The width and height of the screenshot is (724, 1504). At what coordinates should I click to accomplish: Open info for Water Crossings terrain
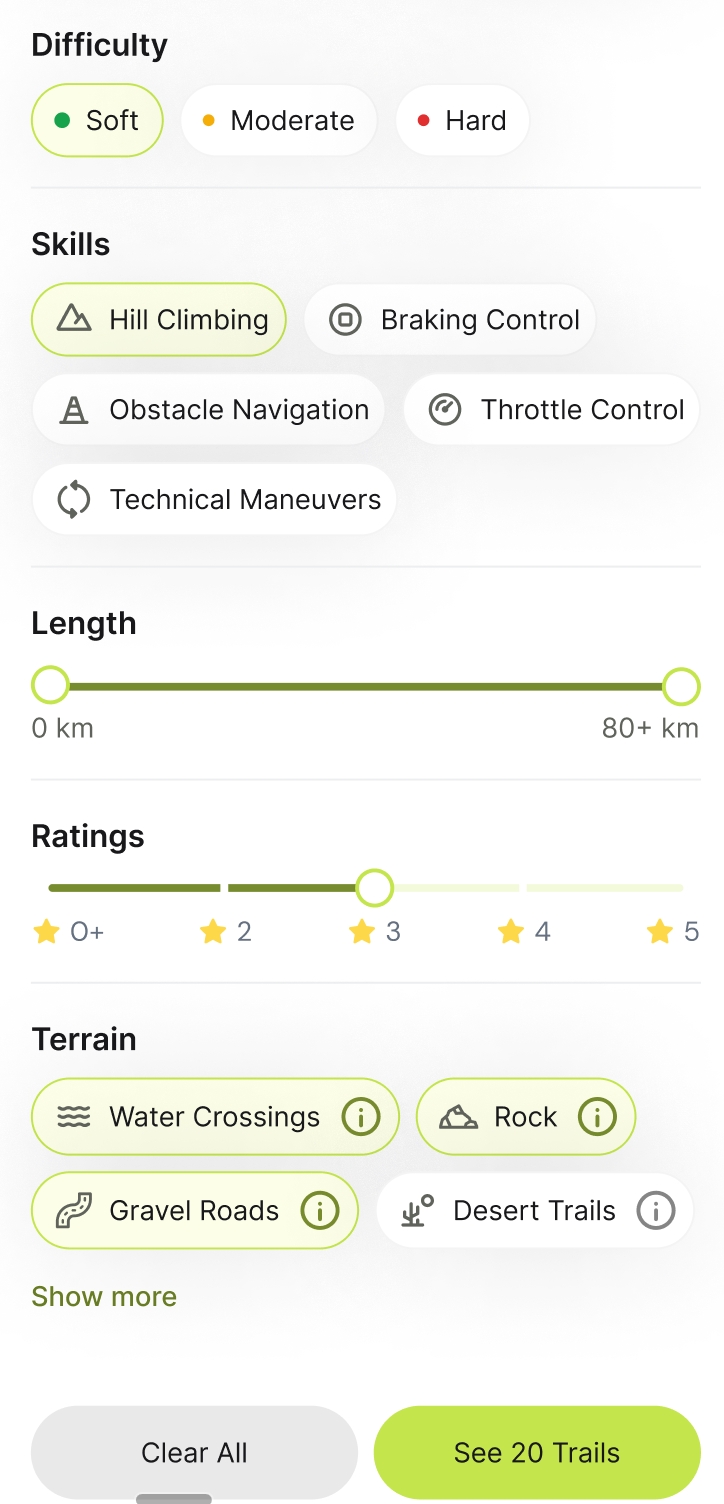(361, 1117)
